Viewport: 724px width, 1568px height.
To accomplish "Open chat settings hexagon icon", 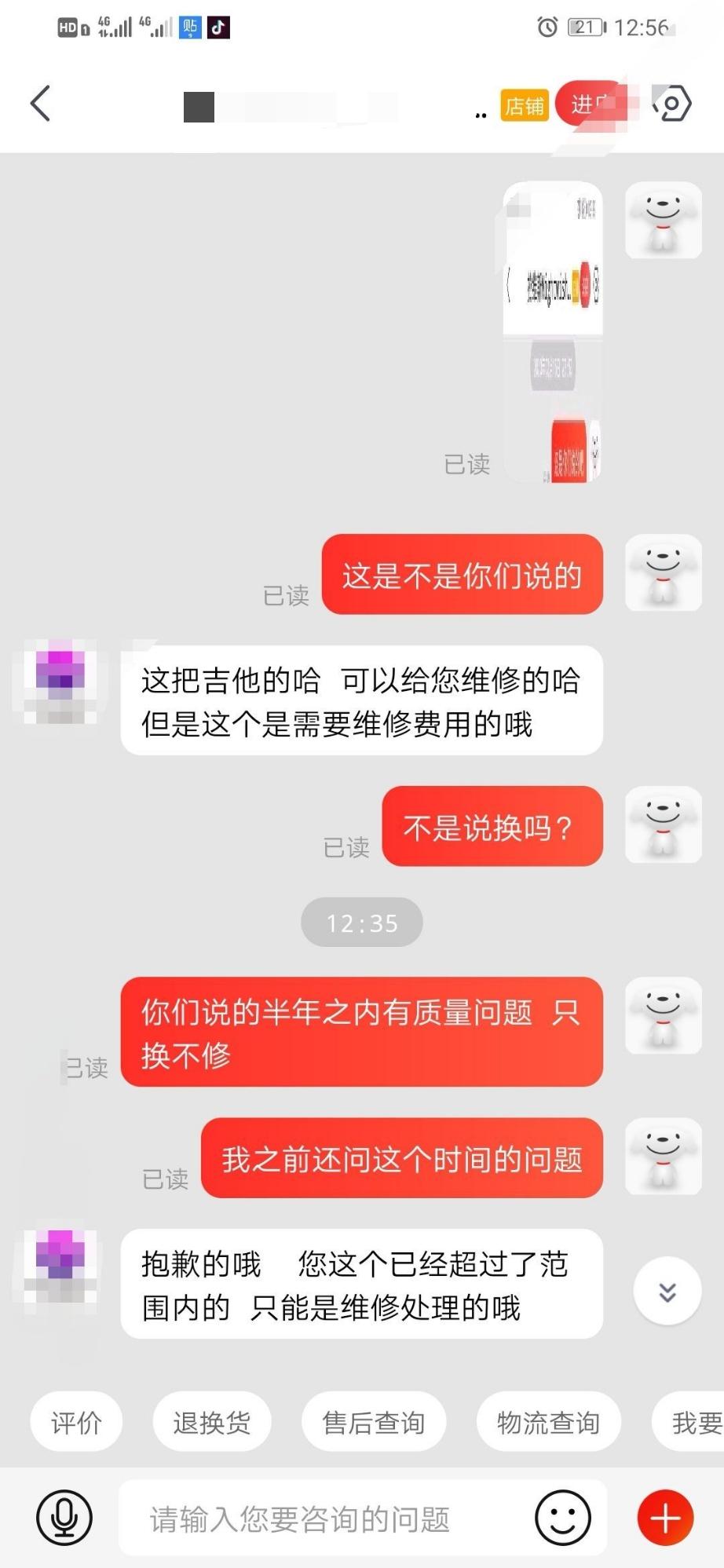I will pos(672,104).
